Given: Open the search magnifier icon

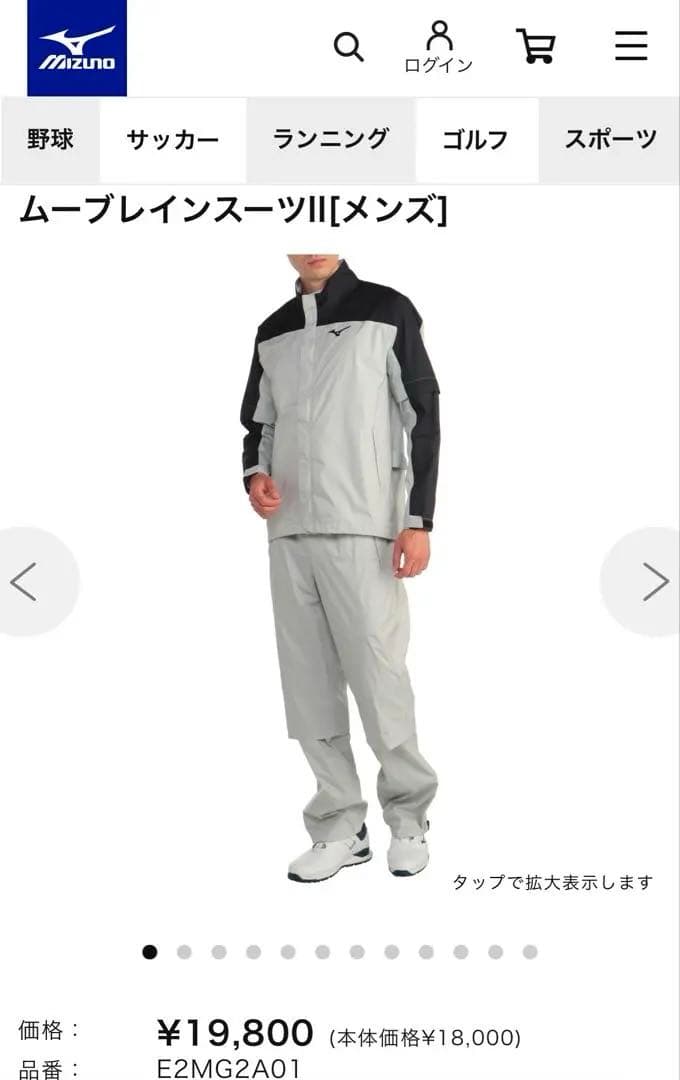Looking at the screenshot, I should tap(348, 47).
